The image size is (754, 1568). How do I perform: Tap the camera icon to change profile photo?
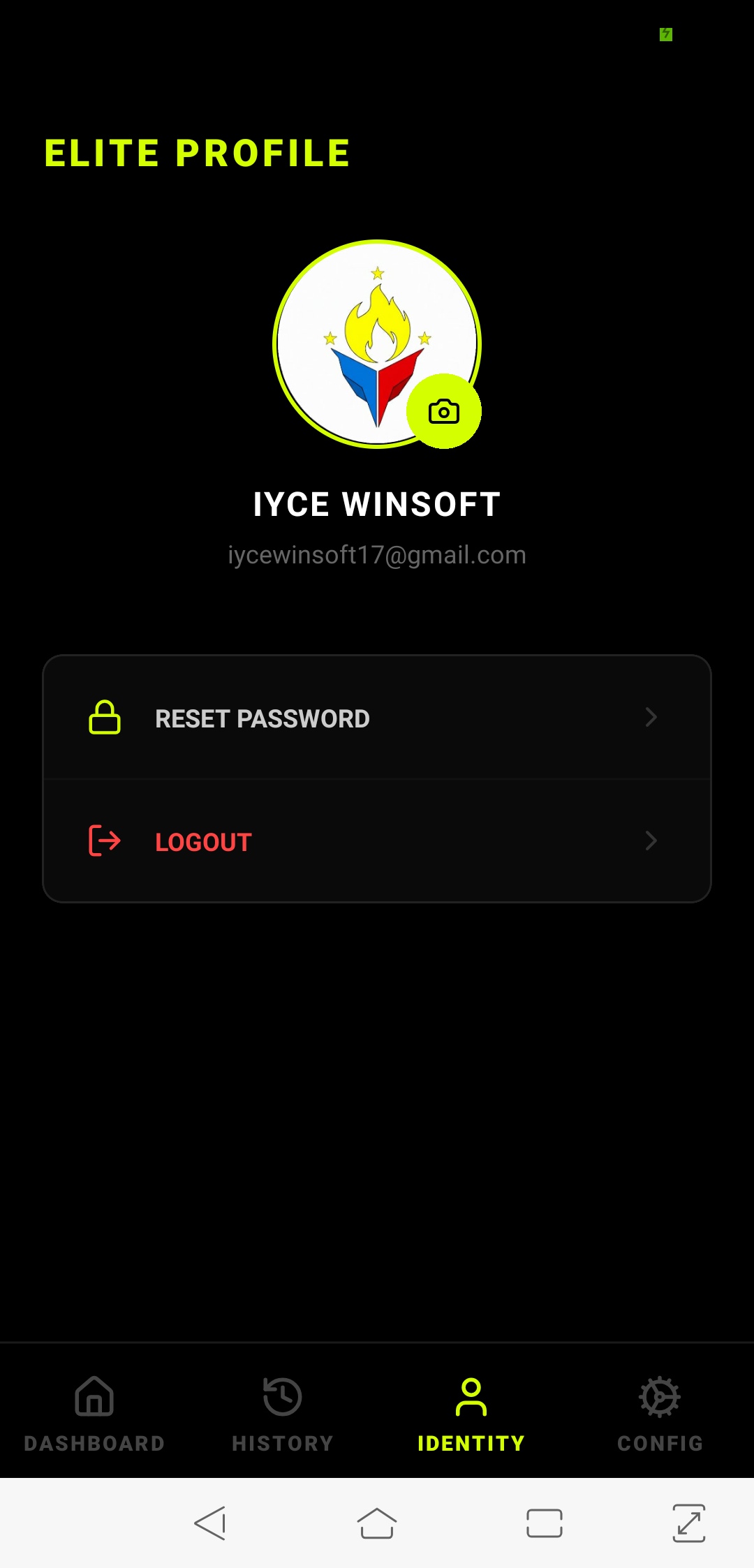[444, 411]
